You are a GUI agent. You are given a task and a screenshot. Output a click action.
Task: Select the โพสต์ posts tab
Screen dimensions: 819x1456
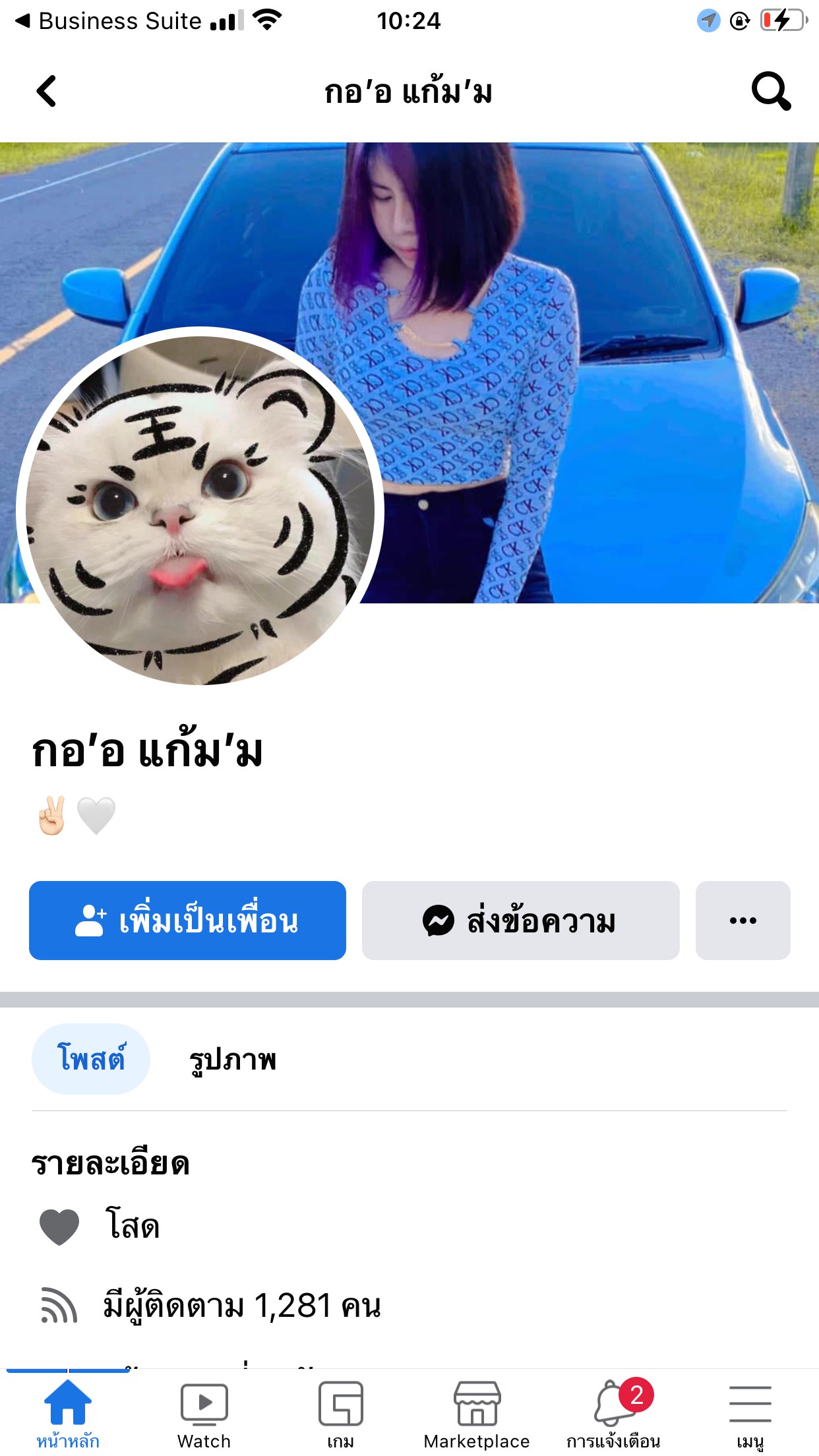(x=91, y=1059)
